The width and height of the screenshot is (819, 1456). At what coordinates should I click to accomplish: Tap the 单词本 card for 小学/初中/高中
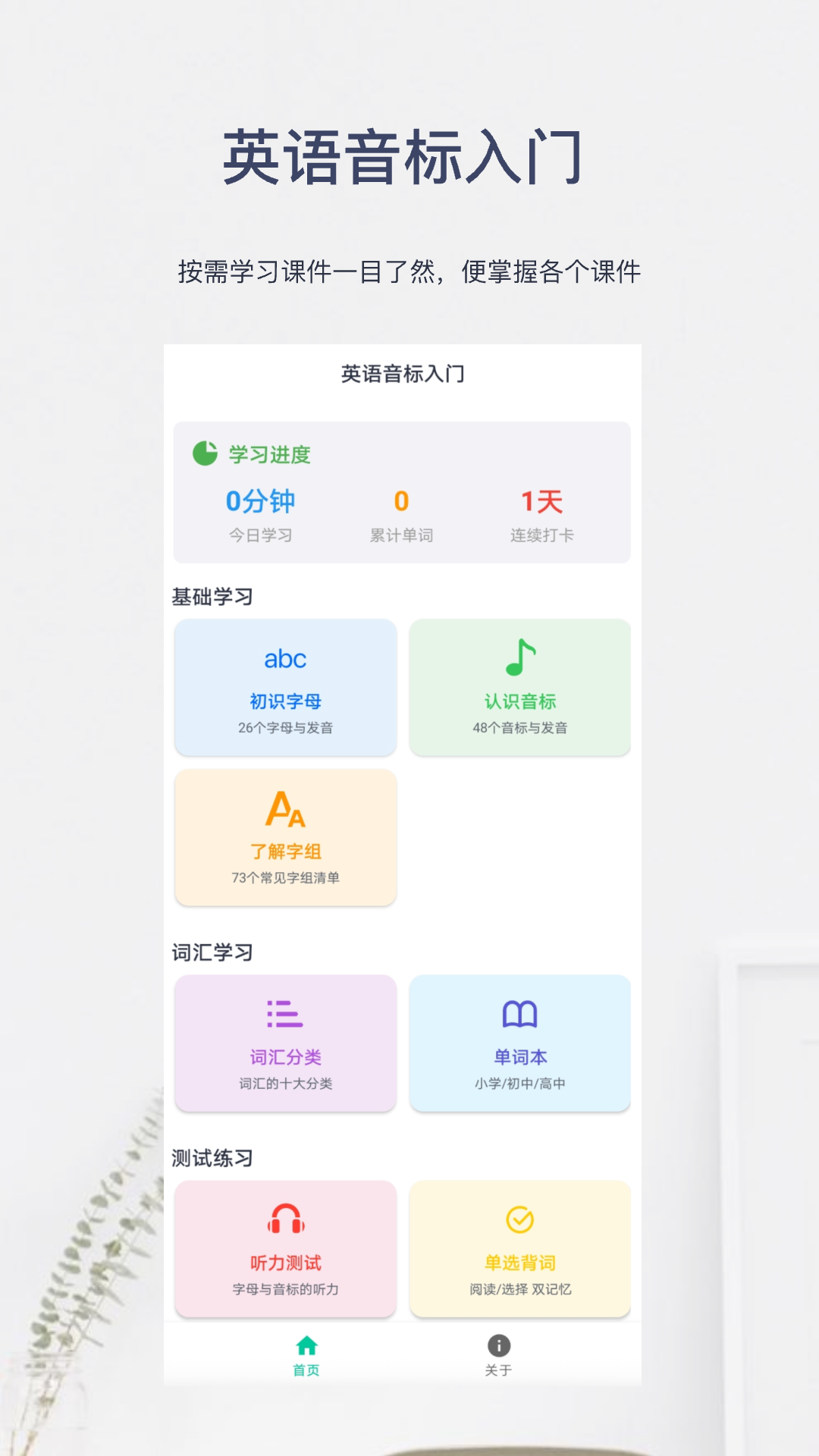tap(519, 1044)
